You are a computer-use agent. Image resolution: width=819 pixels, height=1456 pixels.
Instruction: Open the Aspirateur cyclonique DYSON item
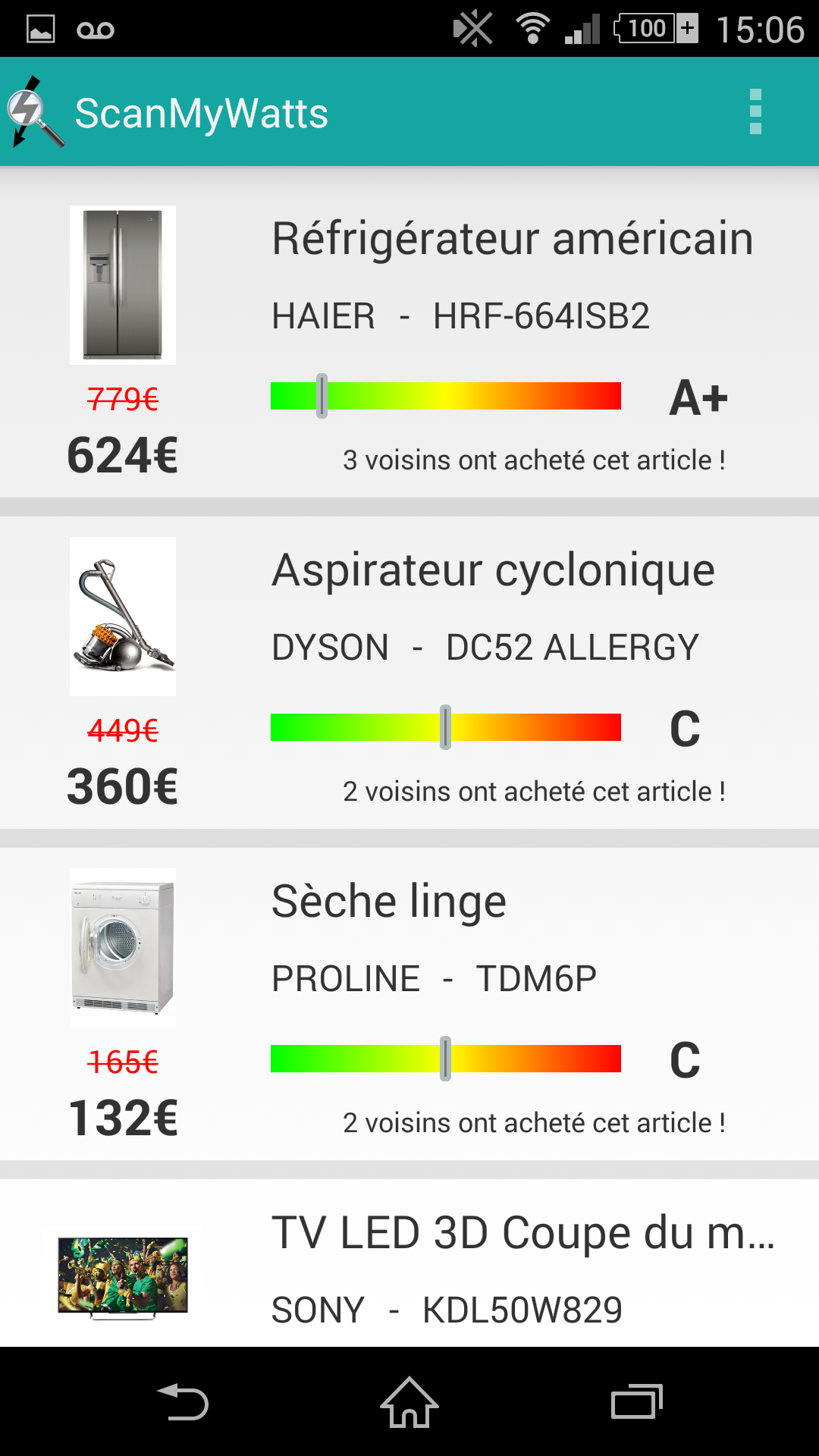click(409, 673)
